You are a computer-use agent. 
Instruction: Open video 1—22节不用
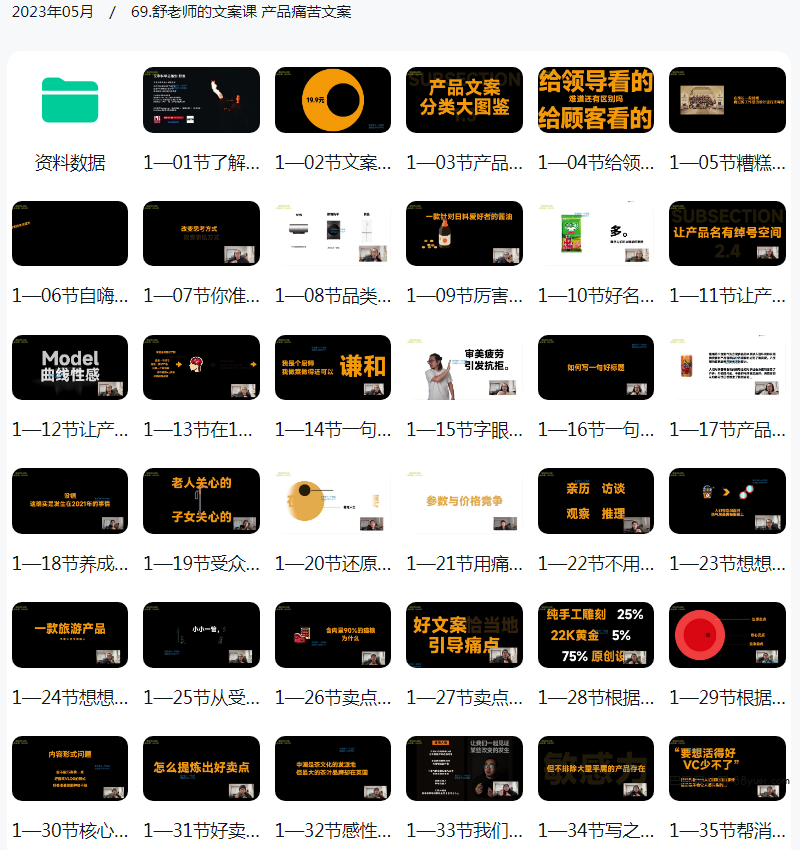coord(596,501)
